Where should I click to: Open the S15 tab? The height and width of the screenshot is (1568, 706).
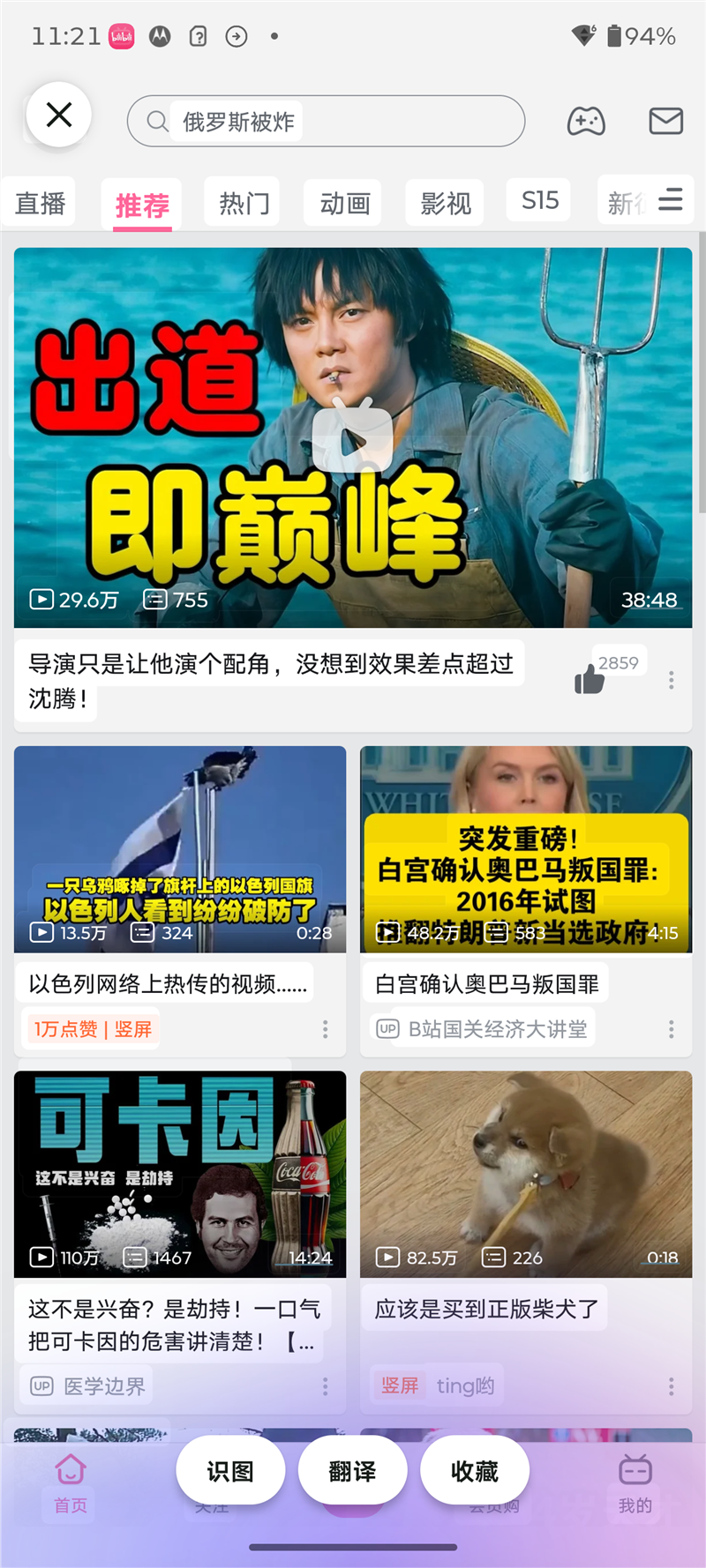click(x=540, y=201)
